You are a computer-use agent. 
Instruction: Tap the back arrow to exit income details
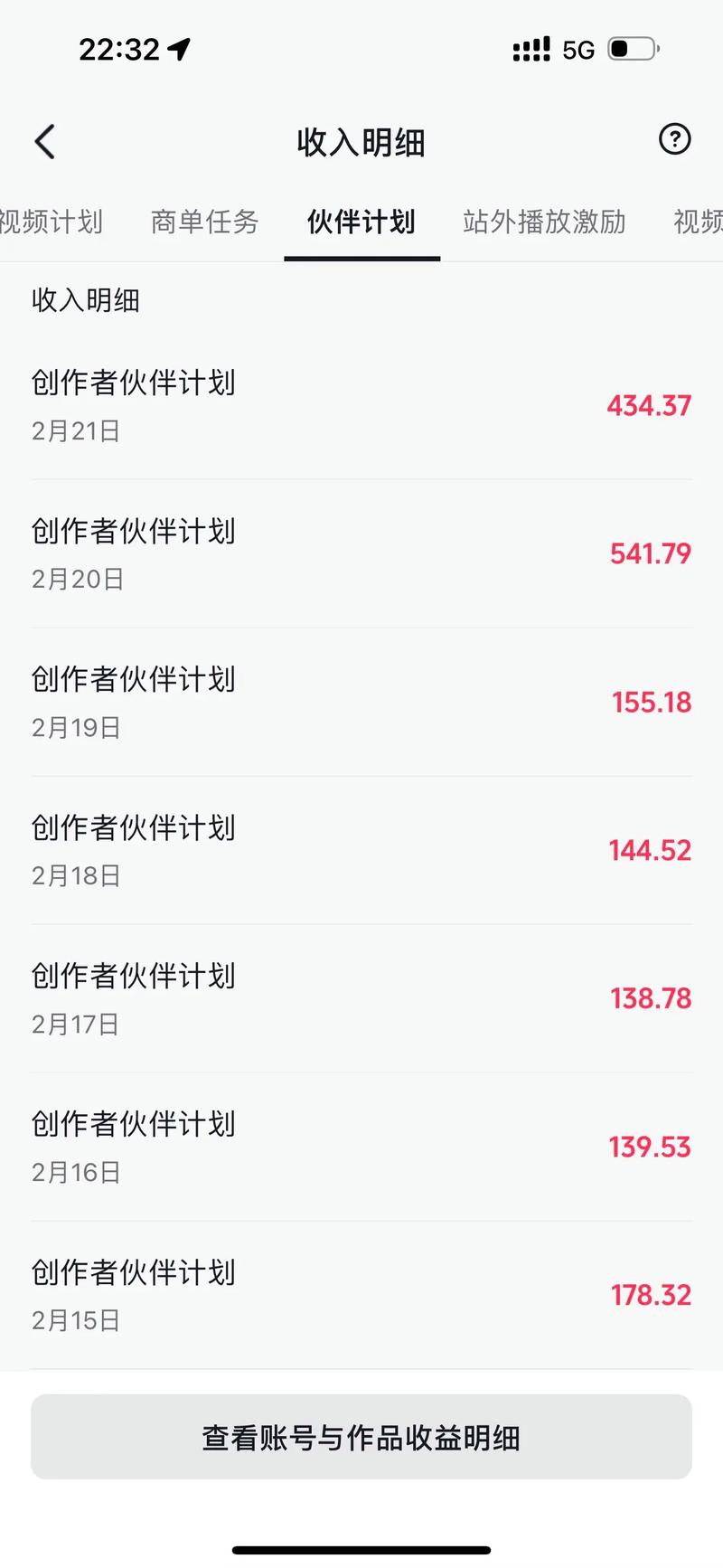click(x=43, y=142)
